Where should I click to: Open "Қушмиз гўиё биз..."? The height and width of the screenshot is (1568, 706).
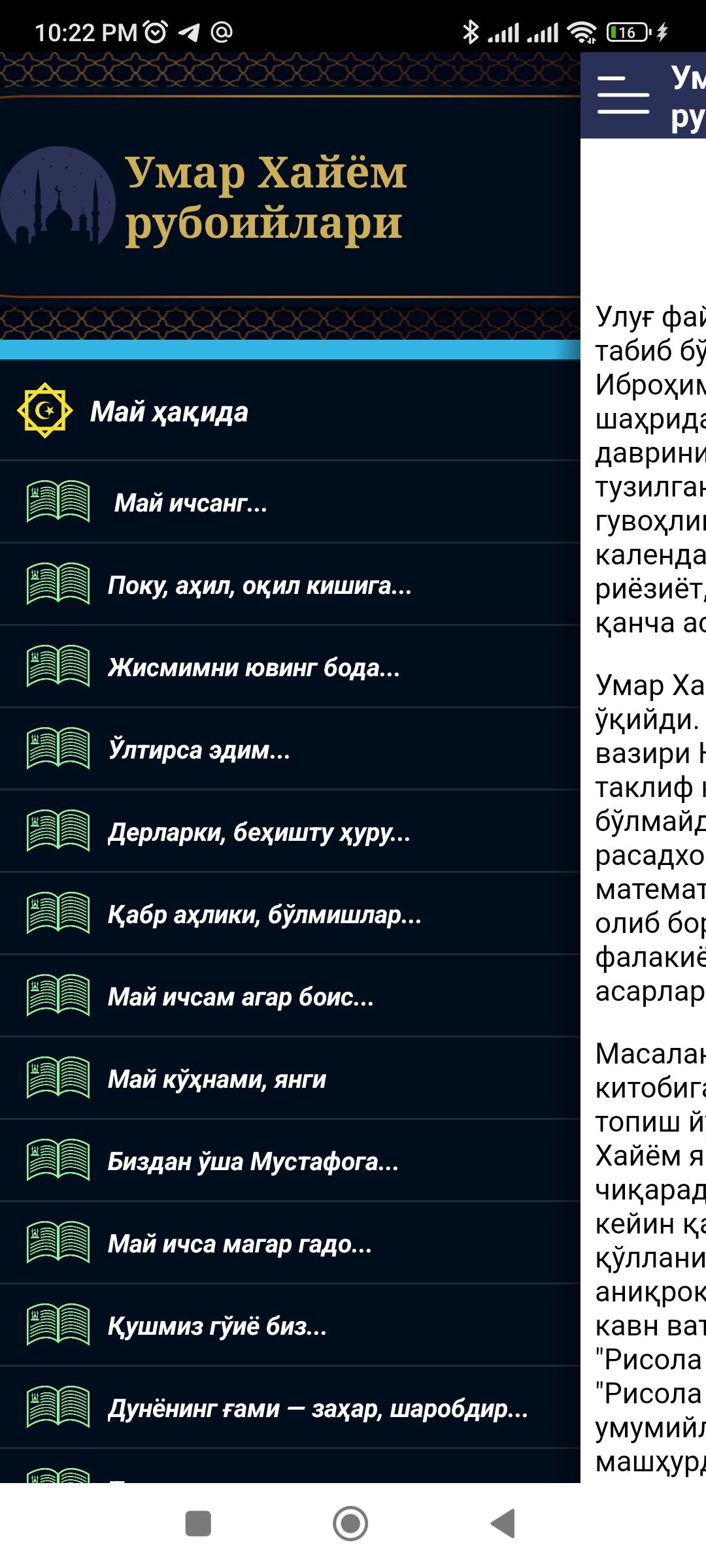tap(290, 1325)
